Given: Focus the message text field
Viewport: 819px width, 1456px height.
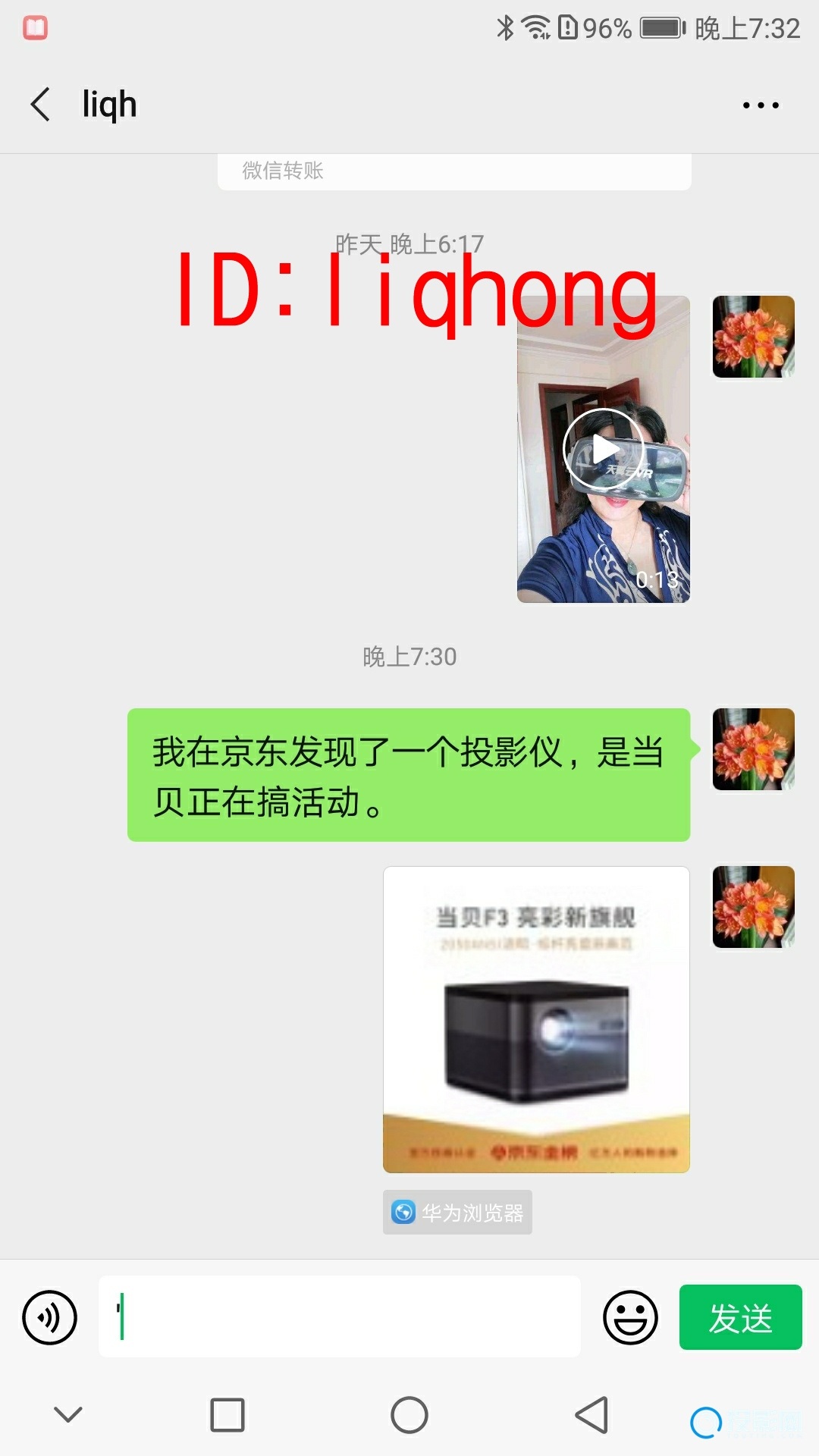Looking at the screenshot, I should pos(340,1316).
